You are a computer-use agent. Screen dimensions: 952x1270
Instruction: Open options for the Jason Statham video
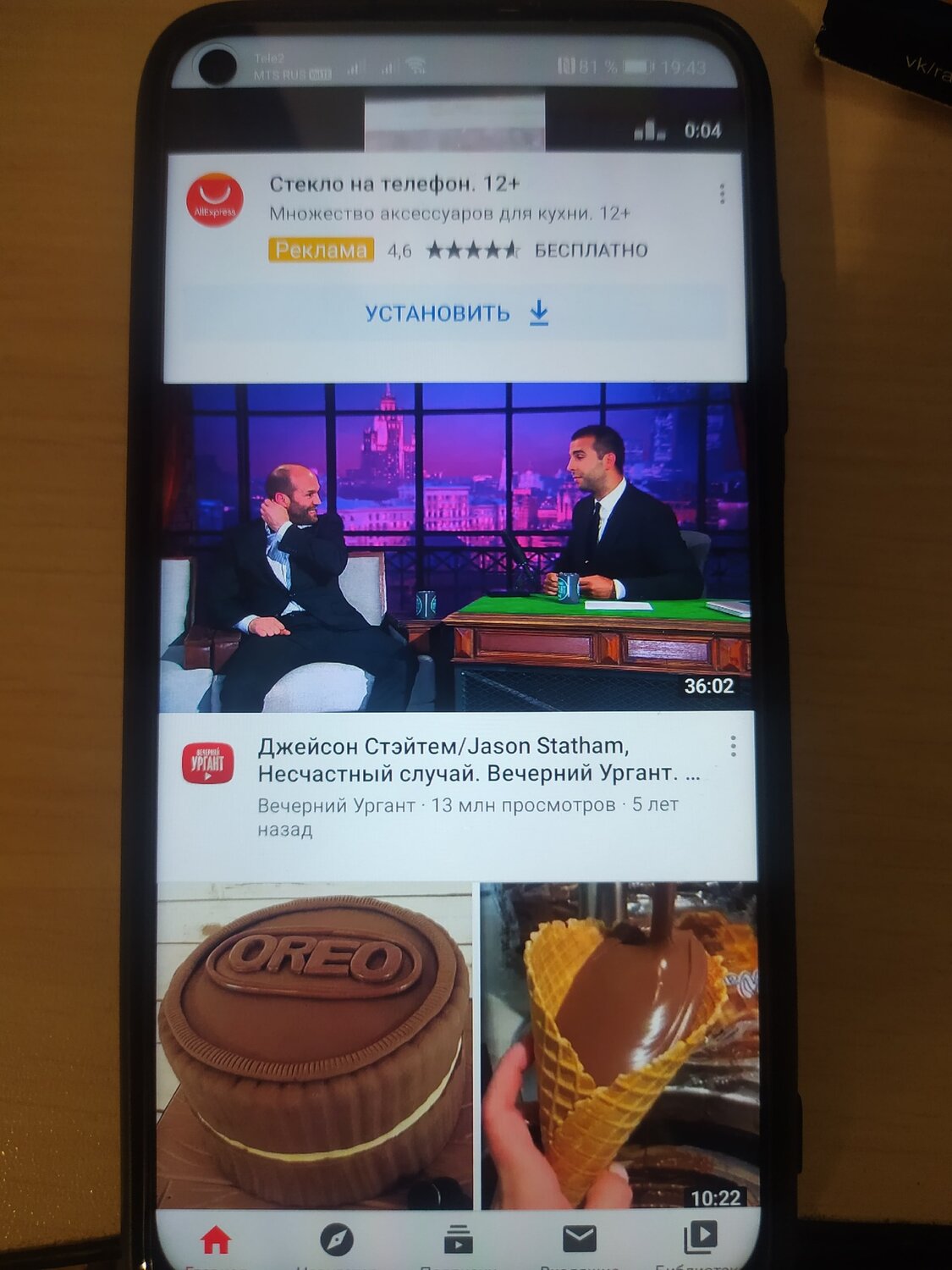click(733, 746)
